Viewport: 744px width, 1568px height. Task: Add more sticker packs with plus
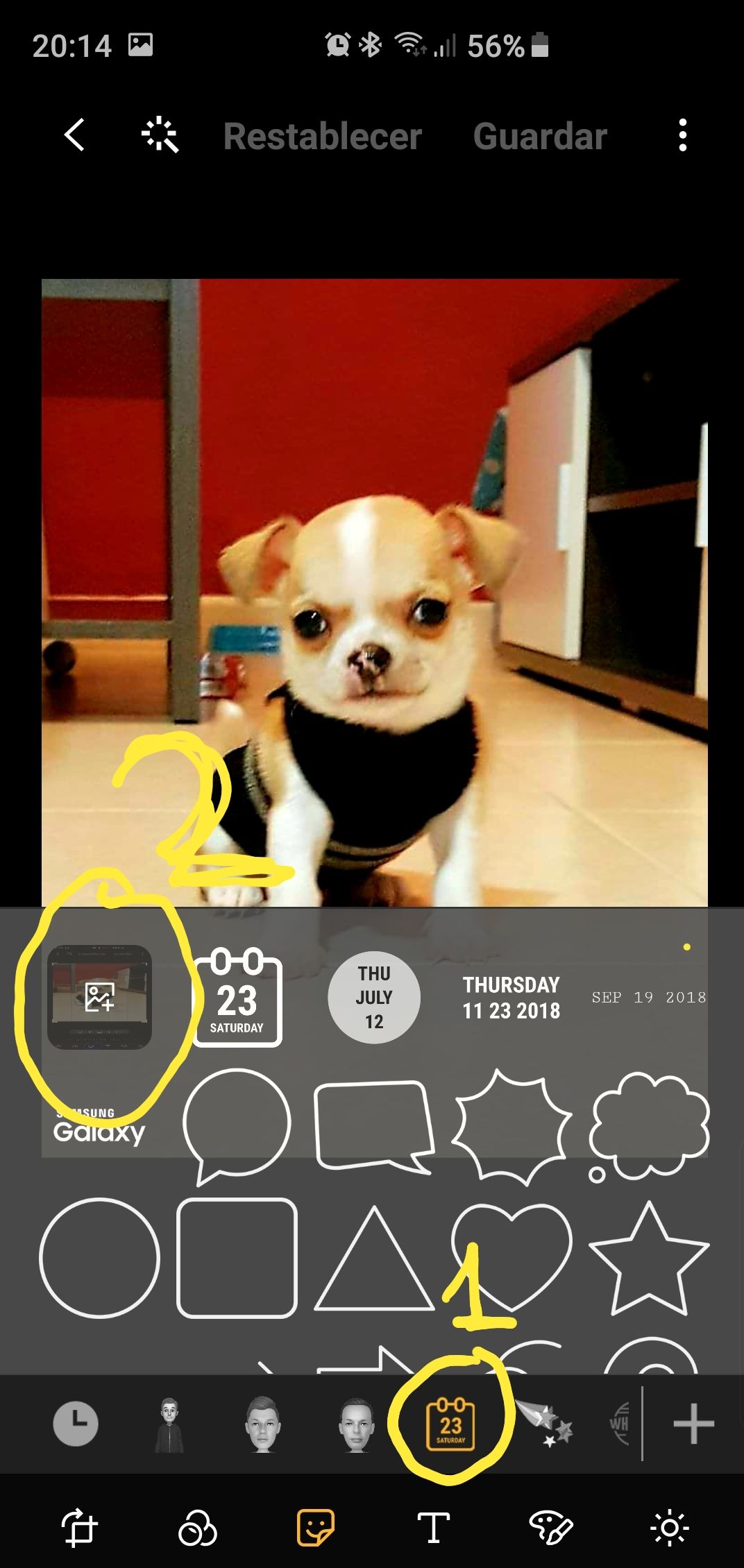tap(693, 1424)
